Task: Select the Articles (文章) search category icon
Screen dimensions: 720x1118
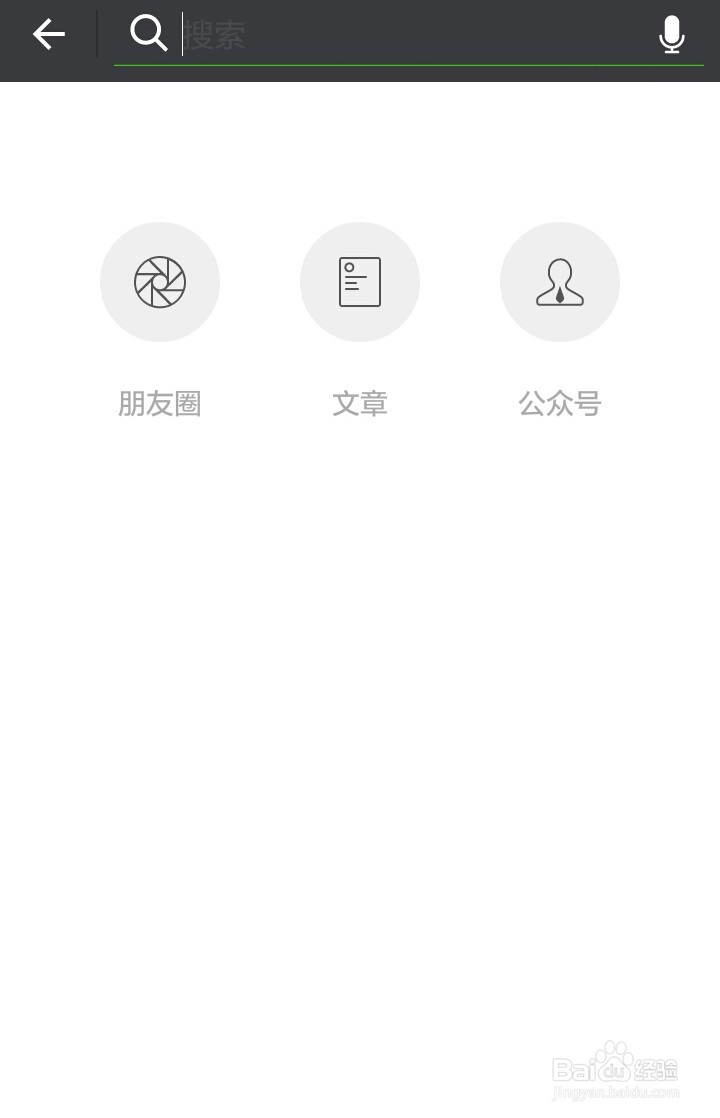Action: tap(360, 282)
